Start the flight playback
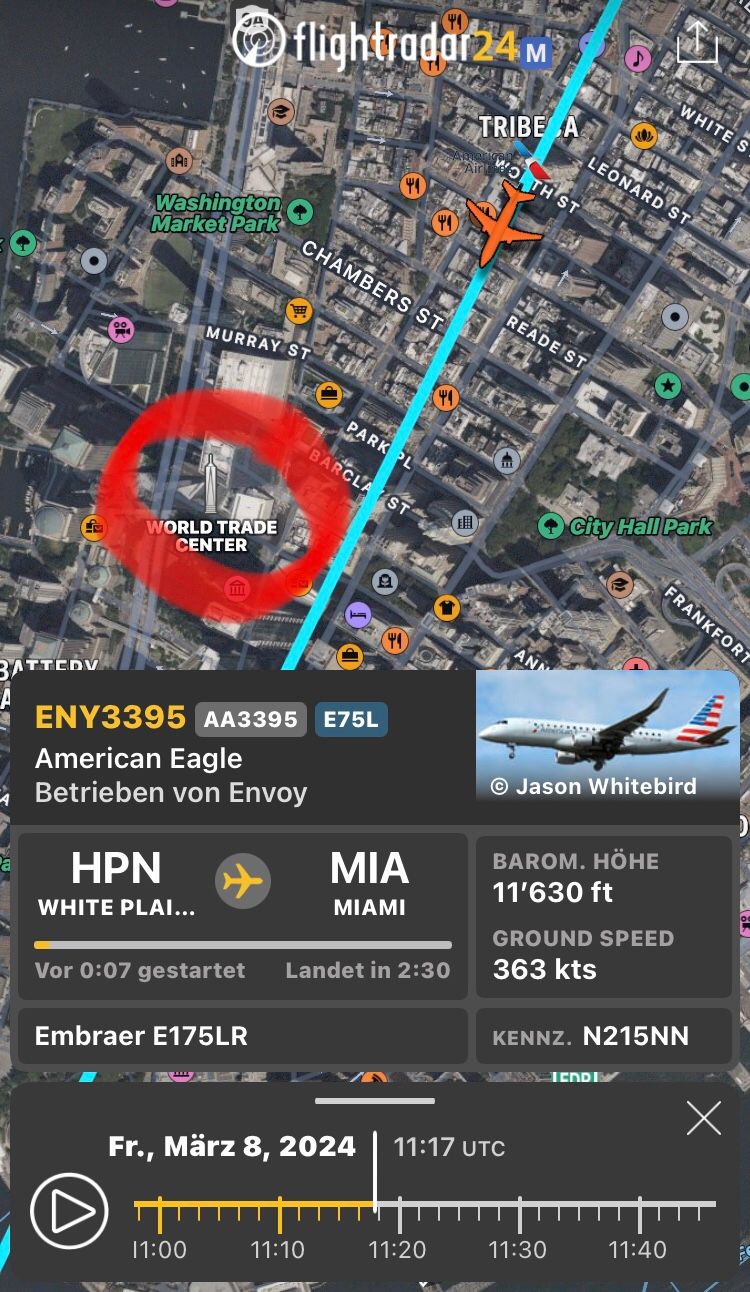The image size is (750, 1292). point(69,1211)
